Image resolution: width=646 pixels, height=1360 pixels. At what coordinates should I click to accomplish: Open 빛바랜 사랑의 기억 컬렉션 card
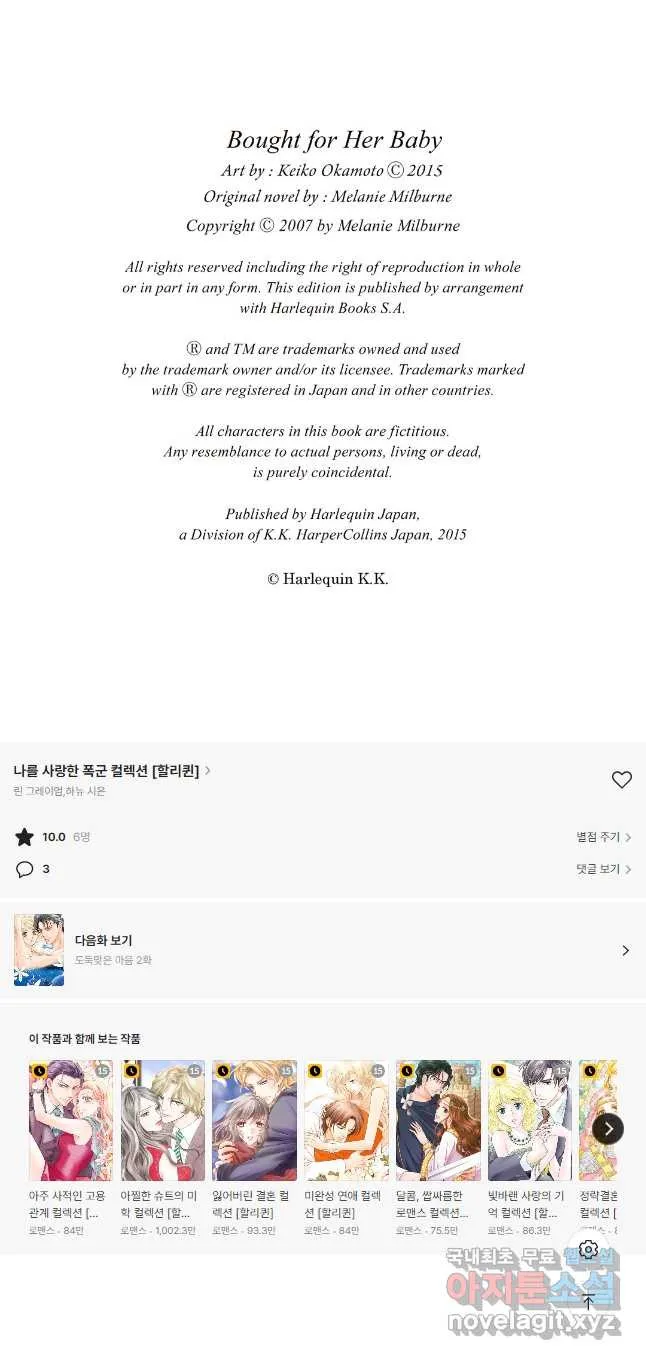[530, 1148]
